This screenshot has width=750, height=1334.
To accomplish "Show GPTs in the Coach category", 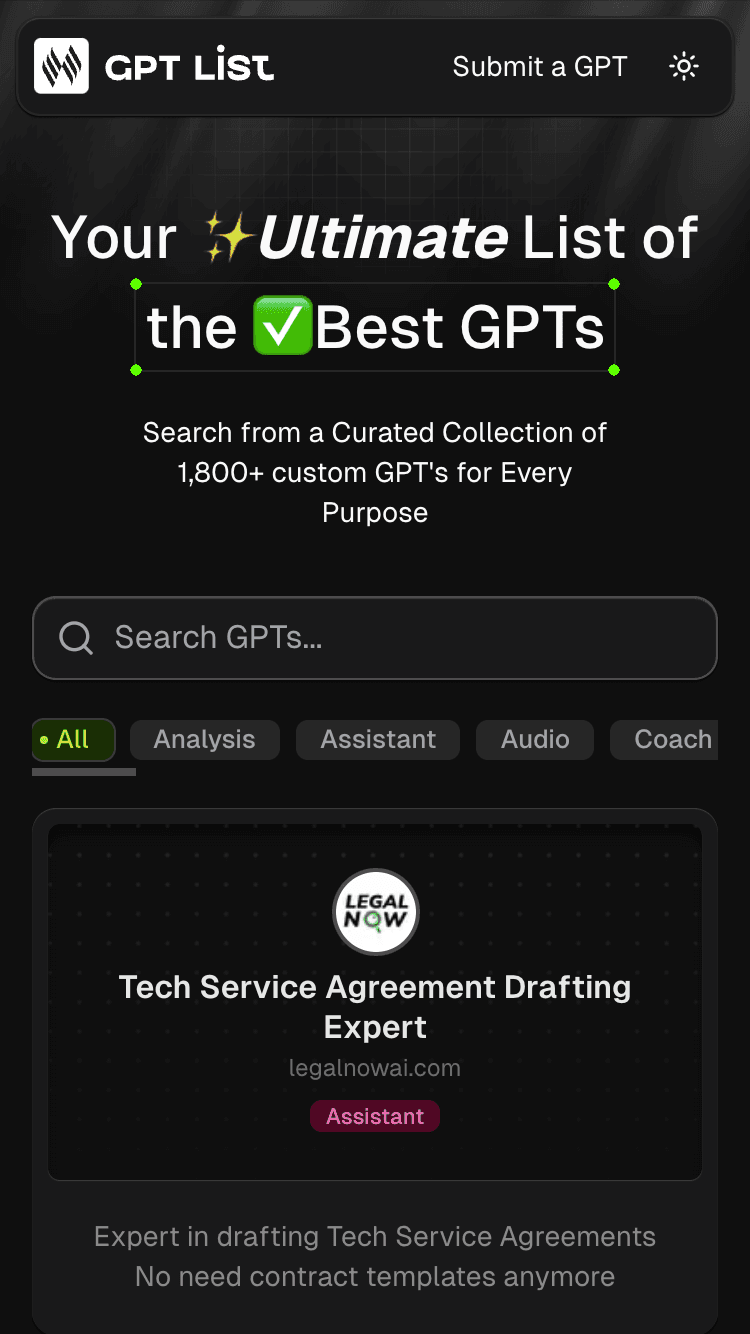I will (x=668, y=740).
